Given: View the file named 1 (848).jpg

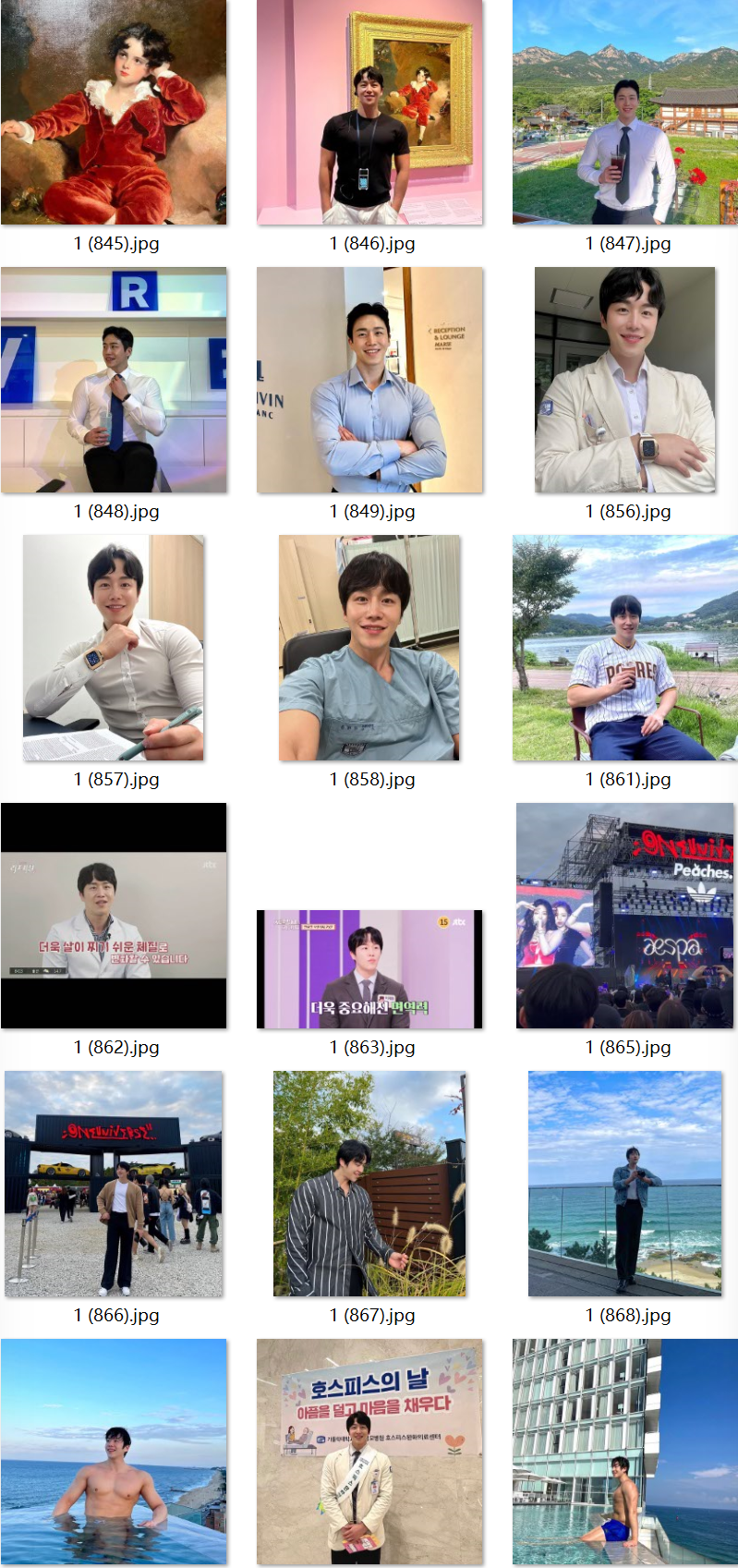Looking at the screenshot, I should pyautogui.click(x=114, y=380).
